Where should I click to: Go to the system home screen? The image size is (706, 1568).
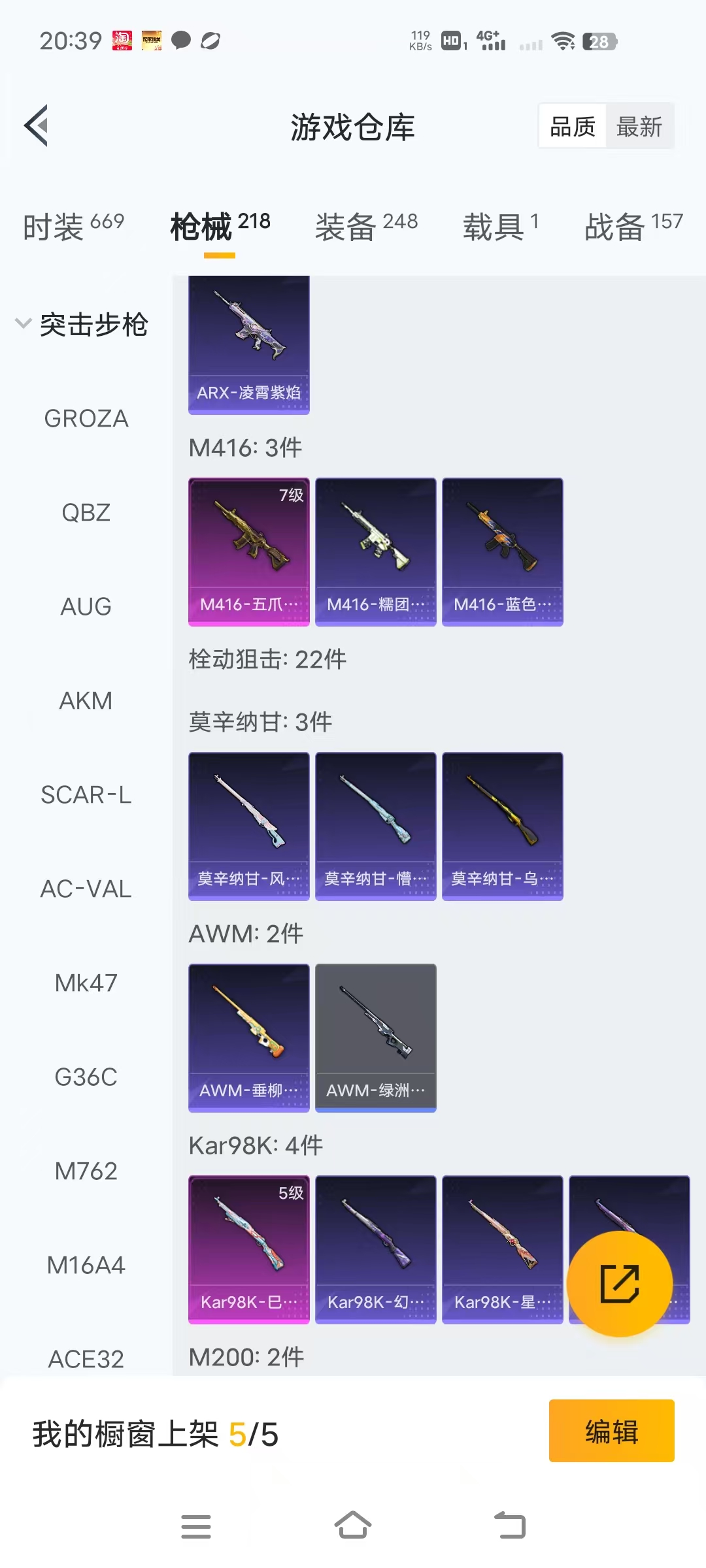[x=353, y=1526]
